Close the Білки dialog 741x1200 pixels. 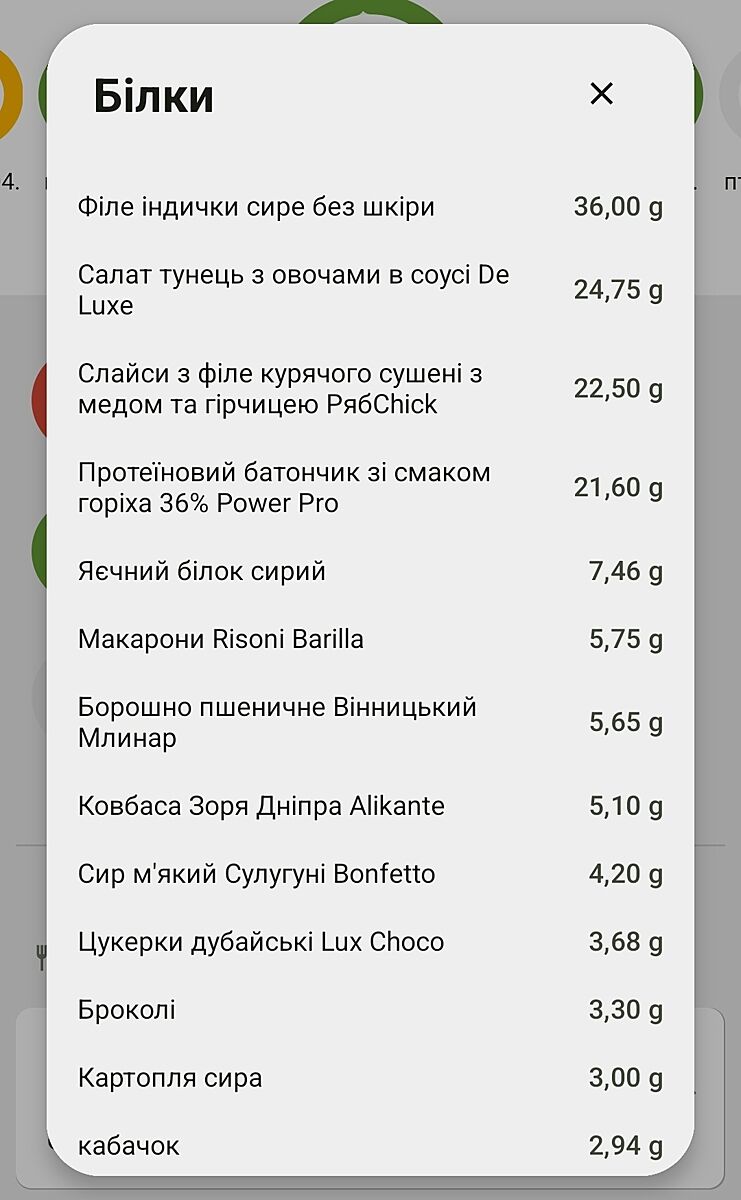[x=601, y=94]
